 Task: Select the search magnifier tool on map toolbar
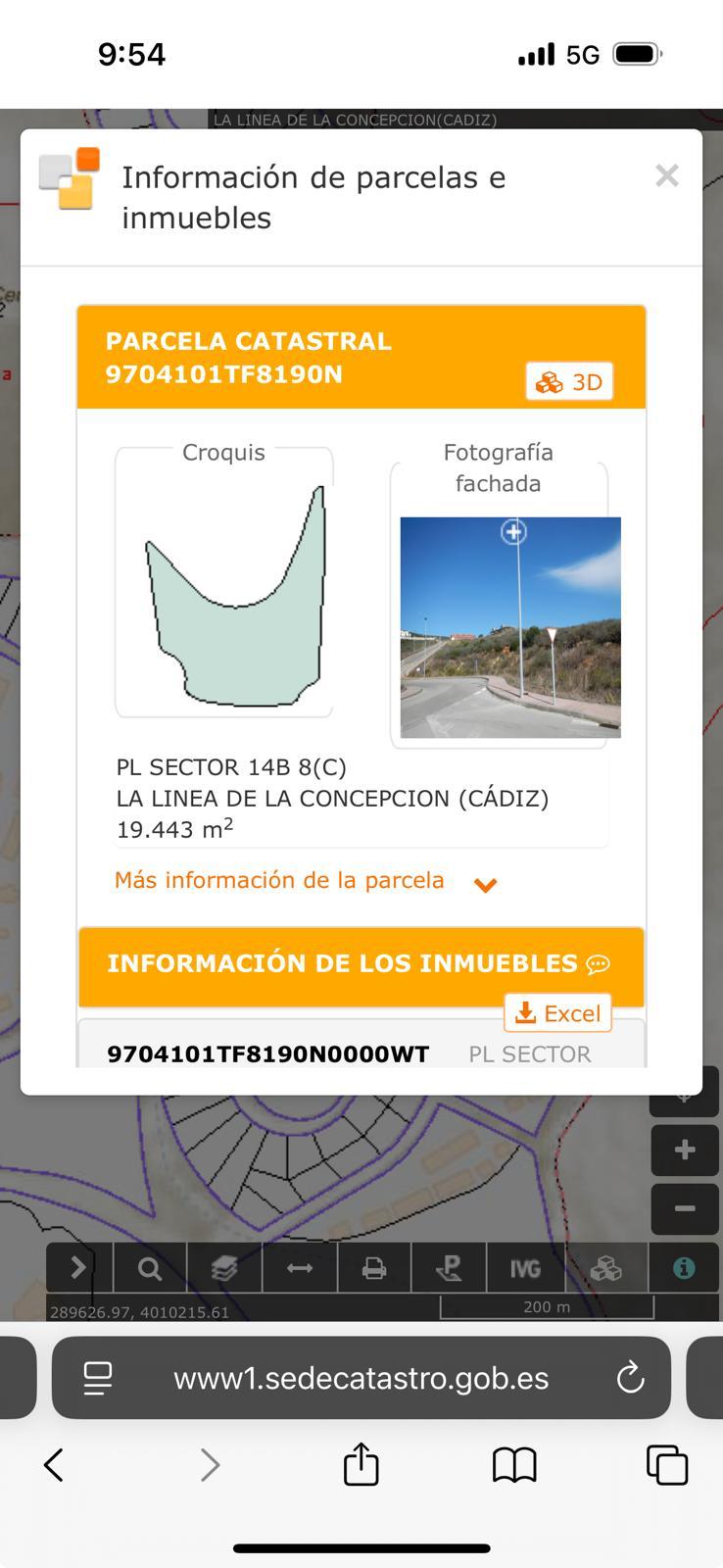[149, 1268]
